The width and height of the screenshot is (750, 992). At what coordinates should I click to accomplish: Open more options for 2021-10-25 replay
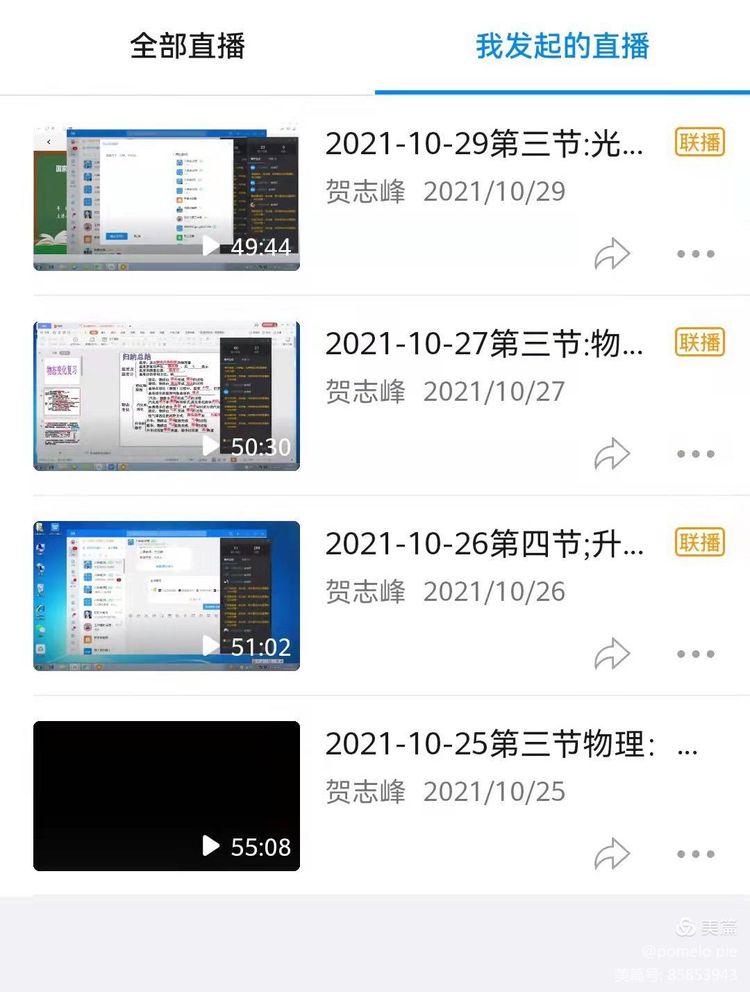(x=695, y=854)
